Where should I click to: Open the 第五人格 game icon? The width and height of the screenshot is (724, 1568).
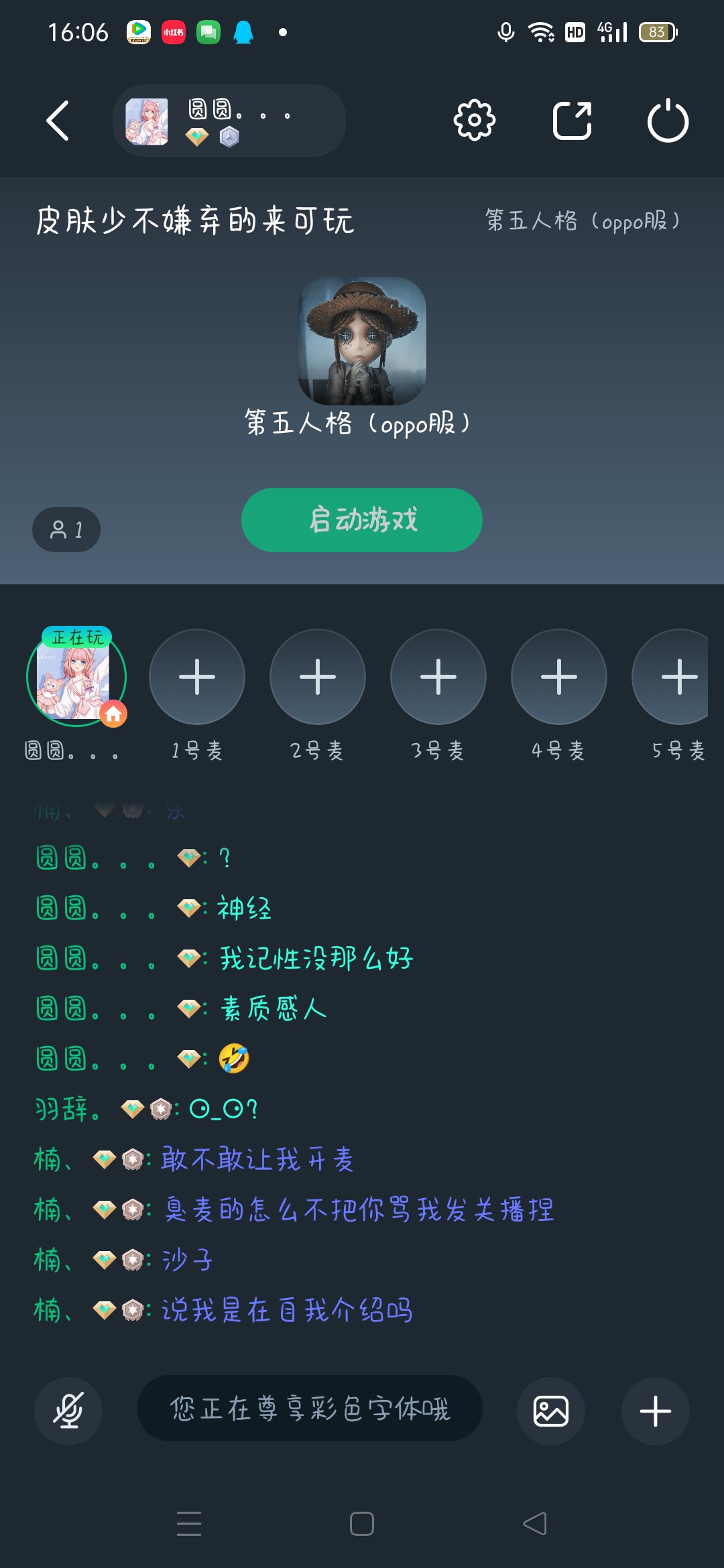362,341
